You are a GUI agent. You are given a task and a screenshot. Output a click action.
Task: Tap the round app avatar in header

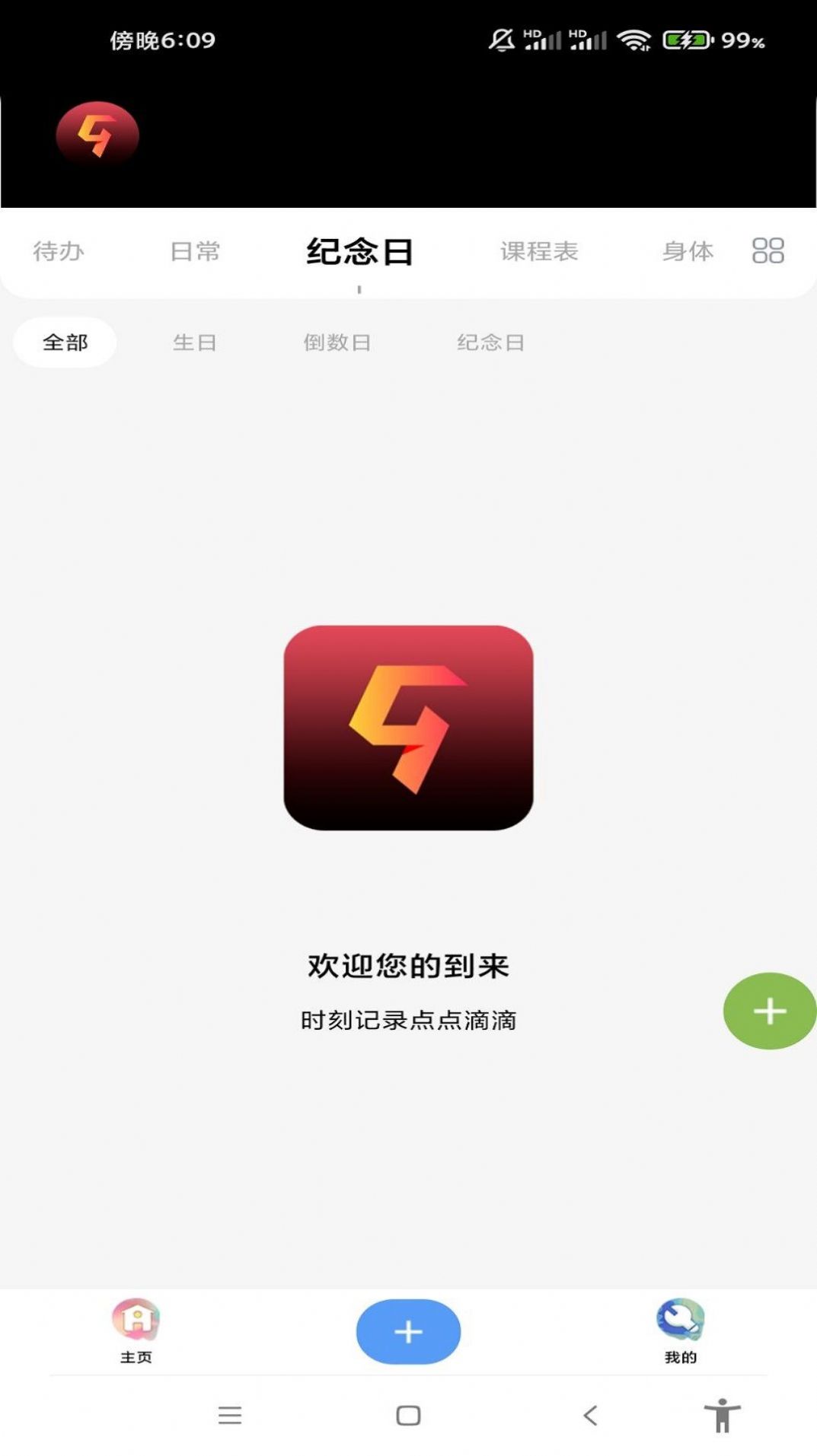(97, 135)
